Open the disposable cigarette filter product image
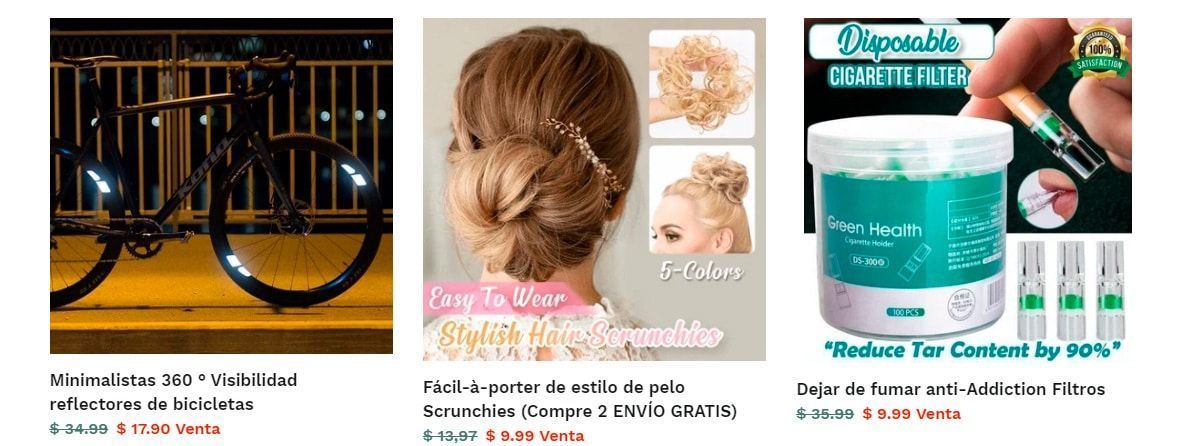This screenshot has height=446, width=1187. (x=967, y=189)
